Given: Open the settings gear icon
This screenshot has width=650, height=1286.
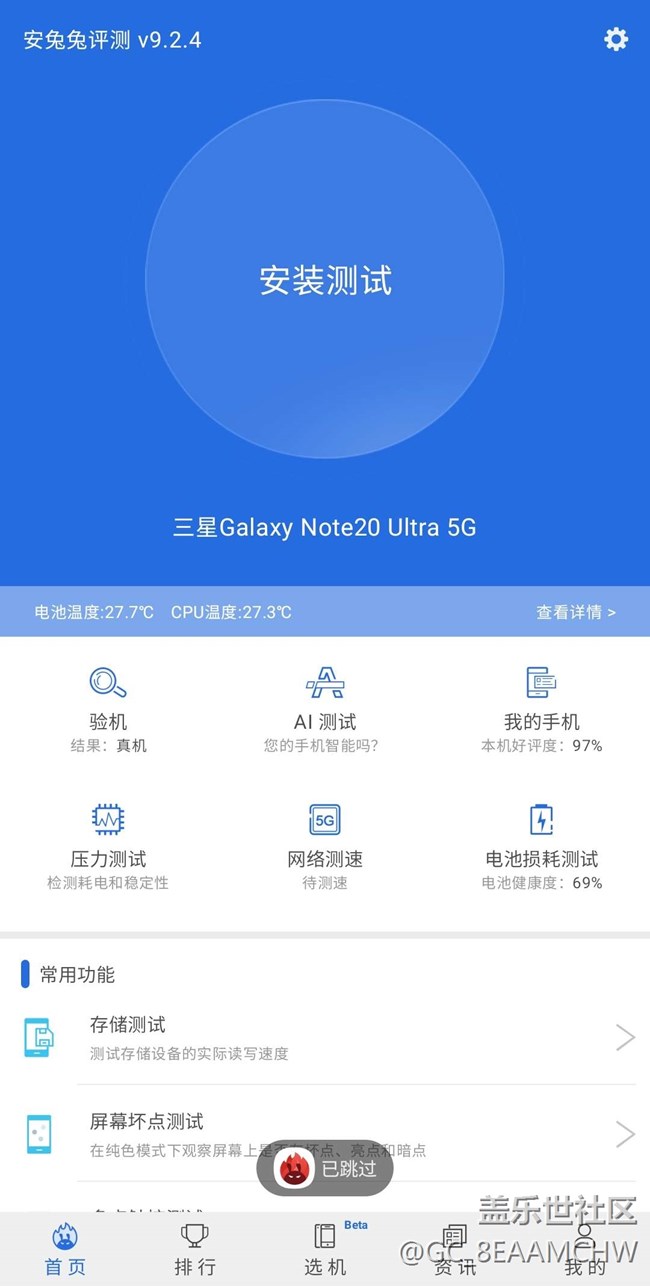Looking at the screenshot, I should click(x=616, y=39).
